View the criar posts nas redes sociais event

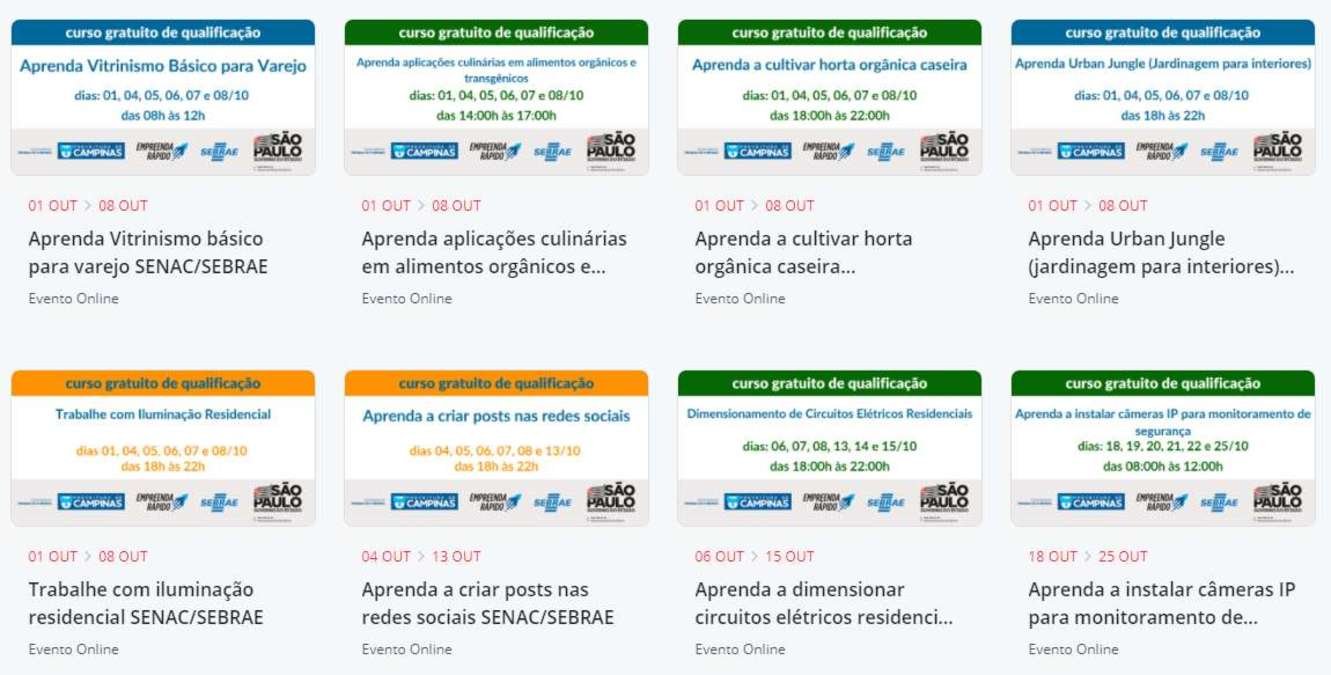click(488, 603)
